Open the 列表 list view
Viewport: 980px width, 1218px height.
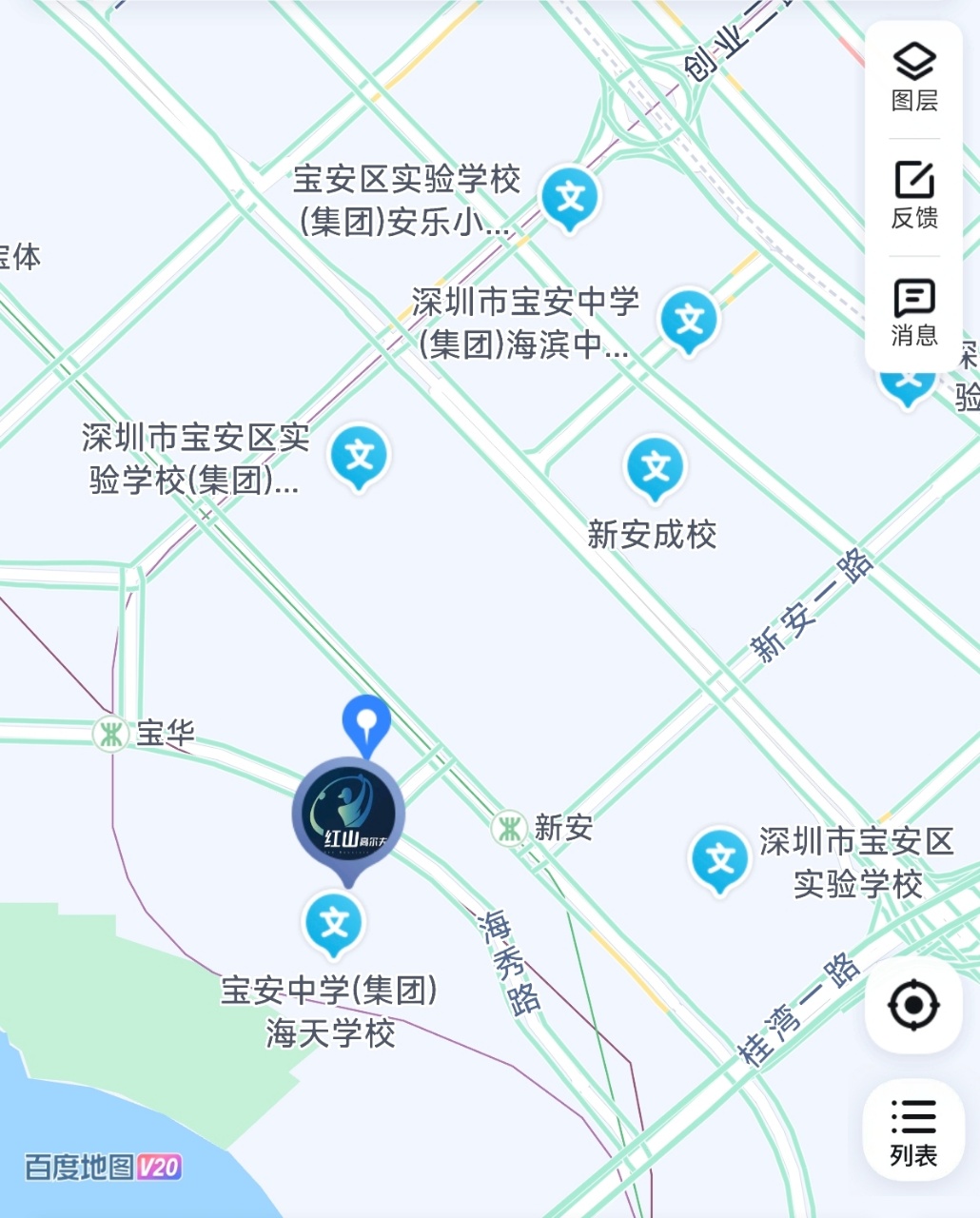tap(913, 1130)
